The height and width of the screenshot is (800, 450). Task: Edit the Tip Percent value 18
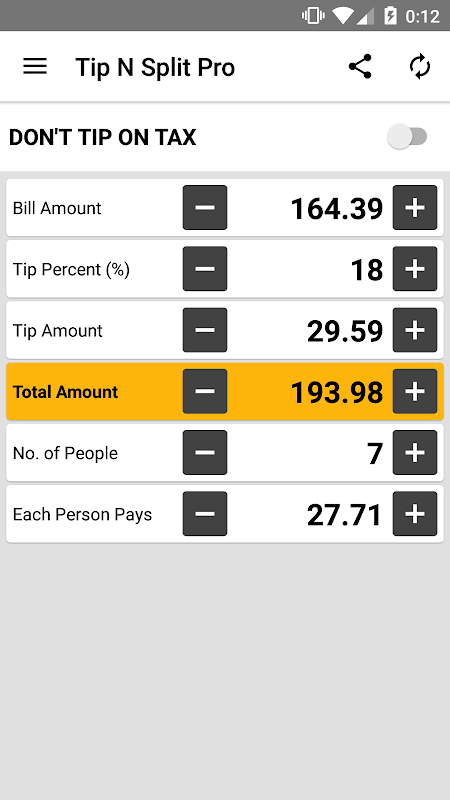click(x=367, y=270)
